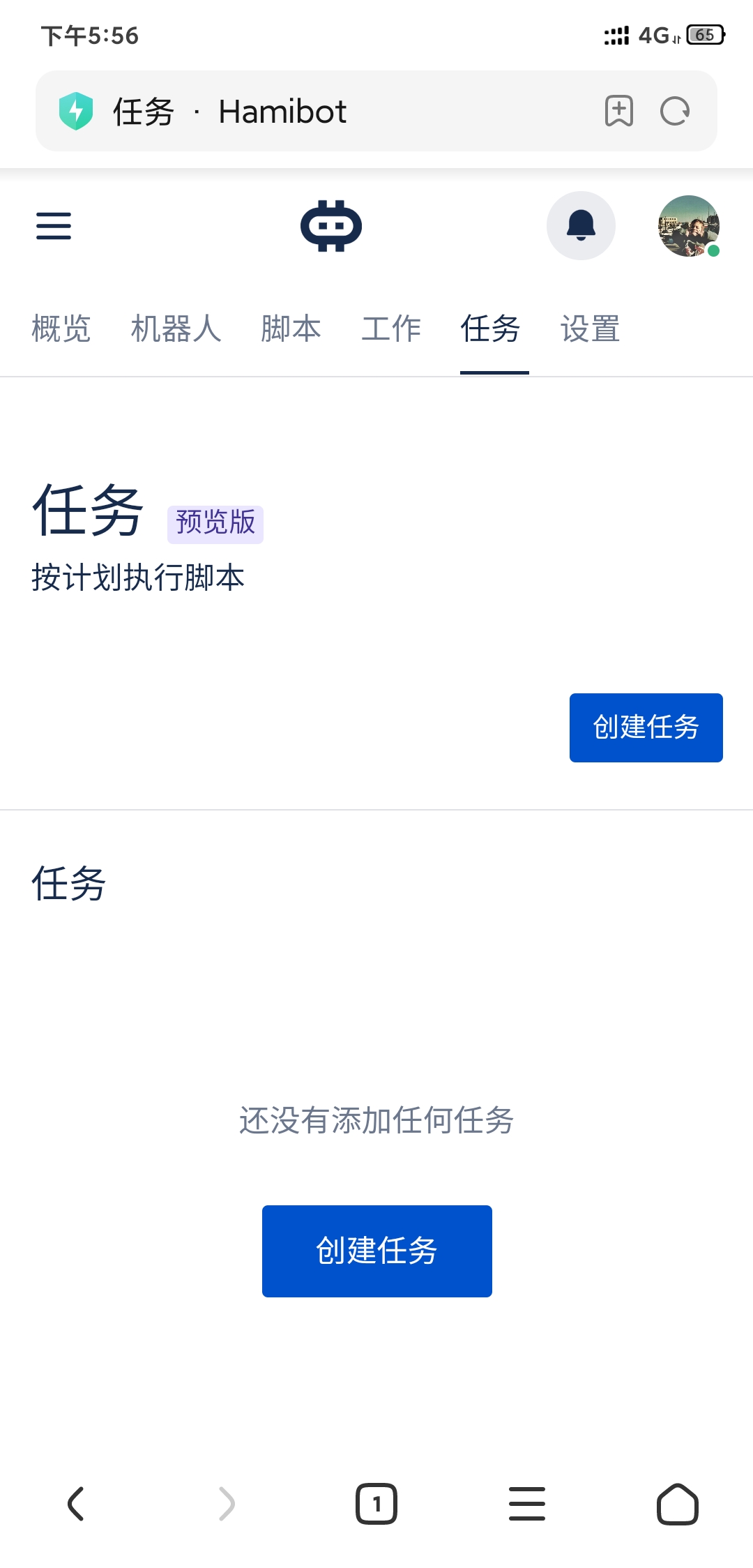Switch to the 概览 tab
Screen dimensions: 753x1568
[61, 329]
